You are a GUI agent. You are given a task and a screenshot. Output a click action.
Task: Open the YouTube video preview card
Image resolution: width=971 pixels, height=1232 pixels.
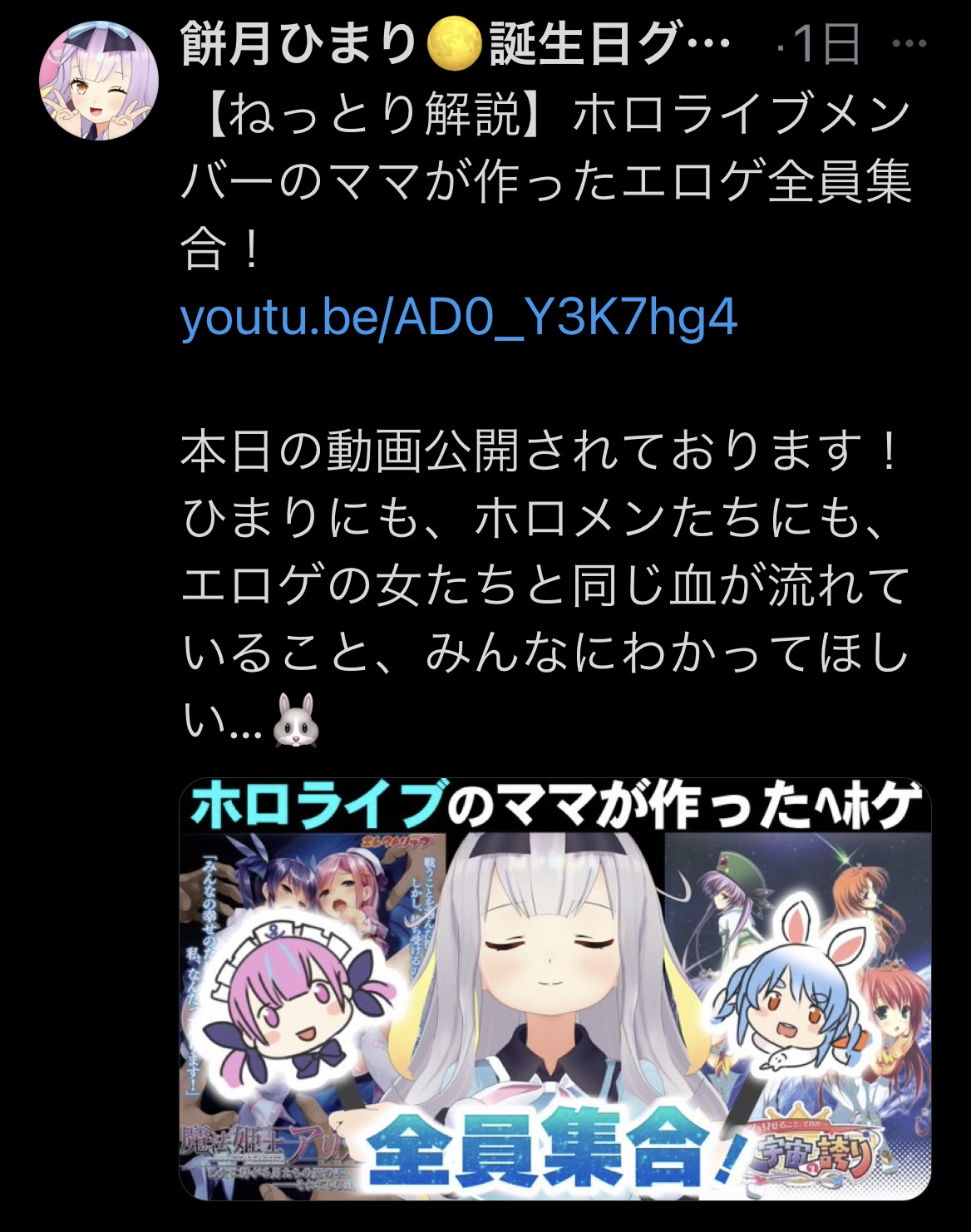[555, 988]
